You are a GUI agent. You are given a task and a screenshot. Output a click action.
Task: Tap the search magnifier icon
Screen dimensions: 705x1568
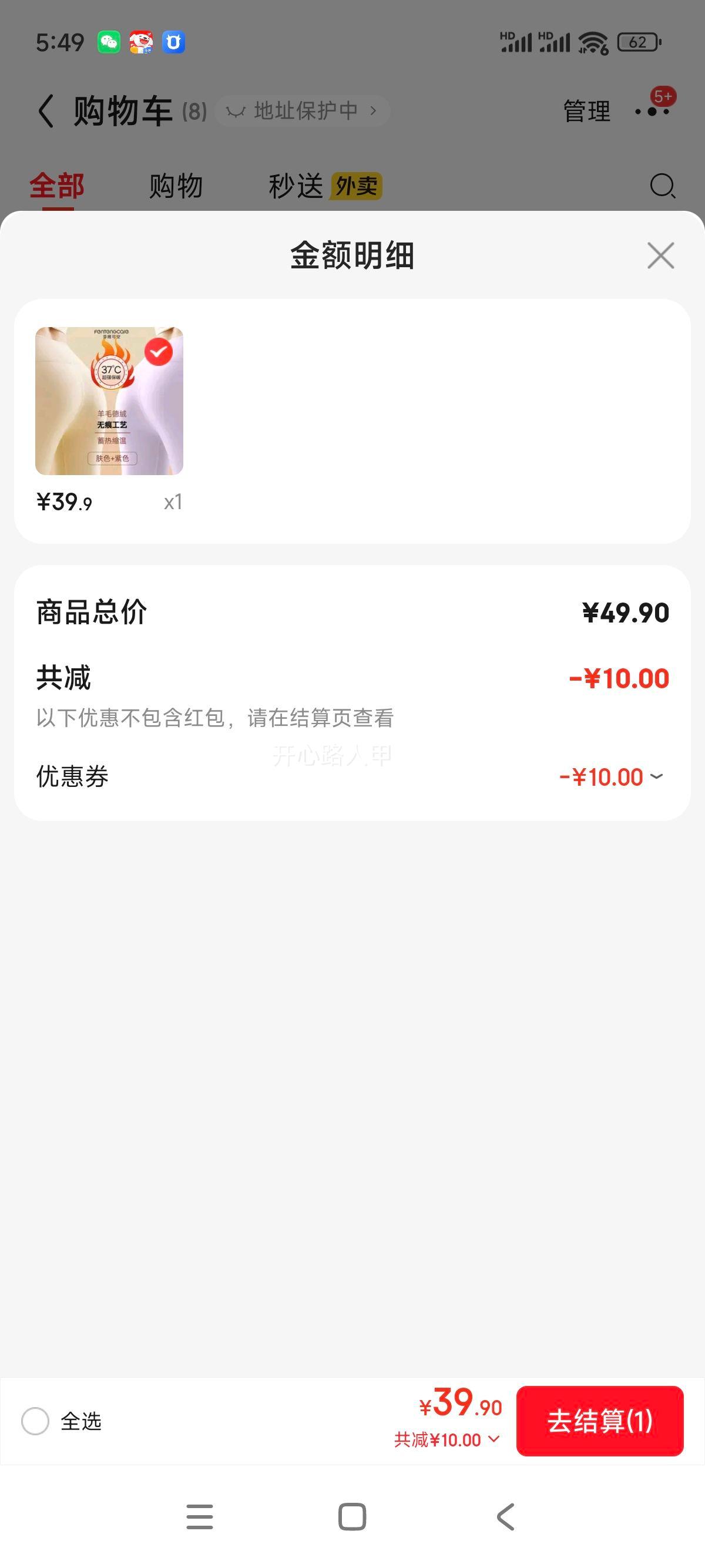tap(662, 186)
